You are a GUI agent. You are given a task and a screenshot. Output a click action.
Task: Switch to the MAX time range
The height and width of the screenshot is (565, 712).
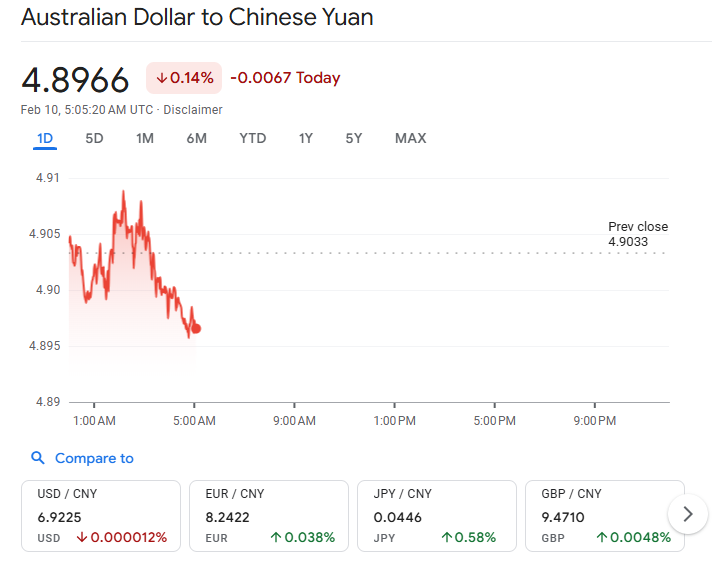point(410,138)
